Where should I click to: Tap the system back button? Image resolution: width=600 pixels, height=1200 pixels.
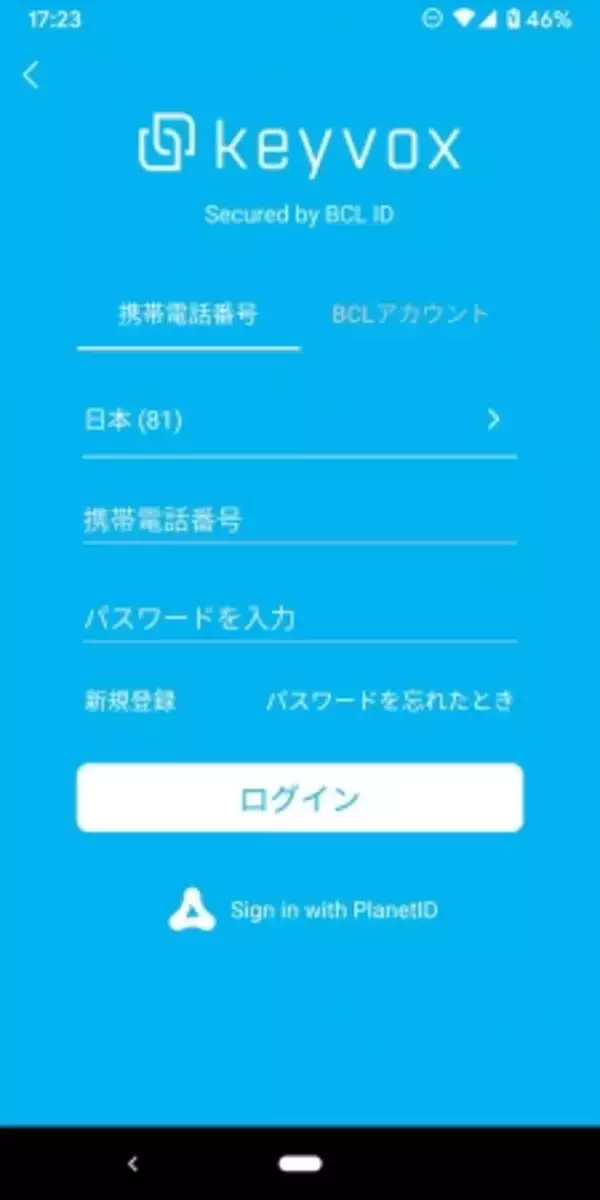(133, 1163)
